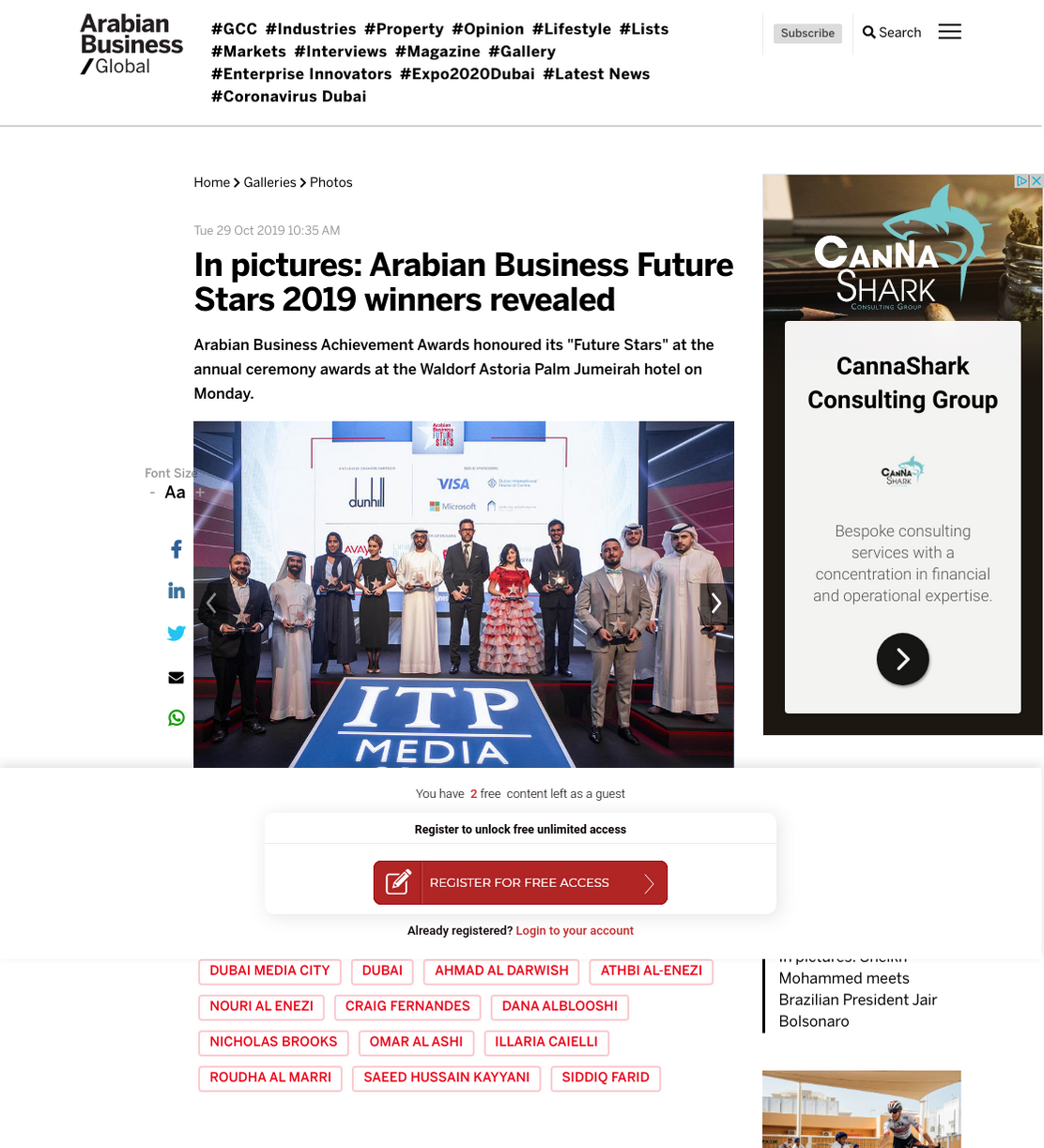
Task: Open the CannaShark ad arrow button
Action: pyautogui.click(x=902, y=659)
